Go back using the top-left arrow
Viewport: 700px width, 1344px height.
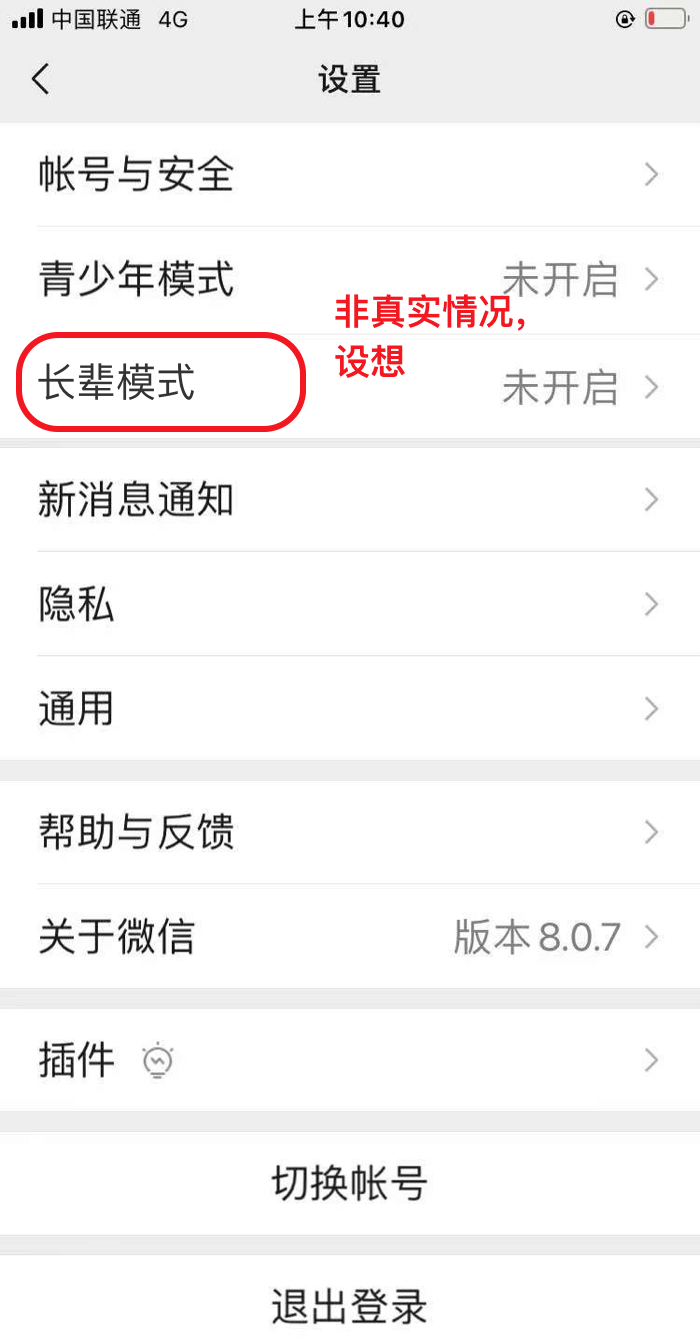coord(40,78)
